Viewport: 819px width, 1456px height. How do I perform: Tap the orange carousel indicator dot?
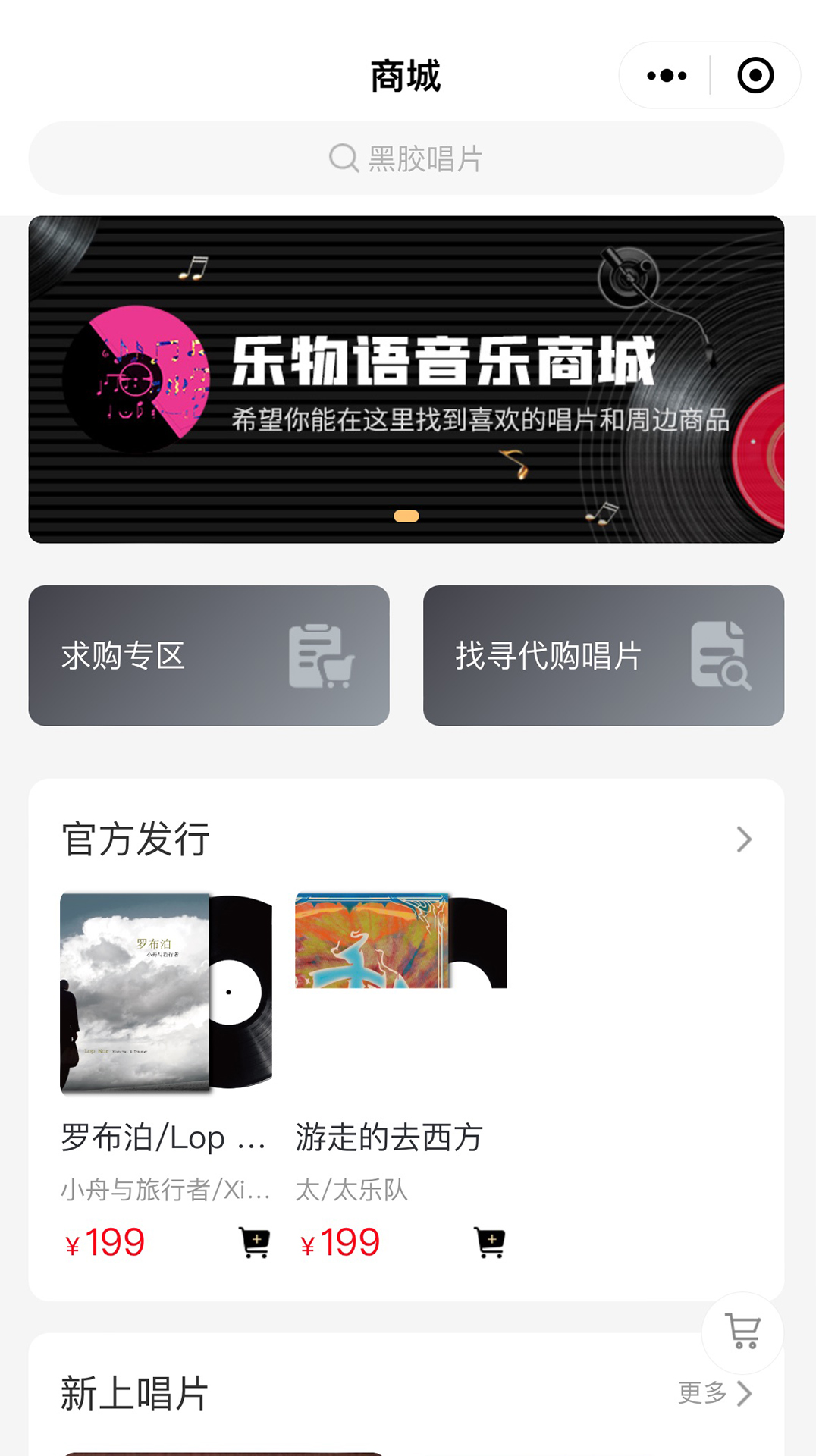407,514
